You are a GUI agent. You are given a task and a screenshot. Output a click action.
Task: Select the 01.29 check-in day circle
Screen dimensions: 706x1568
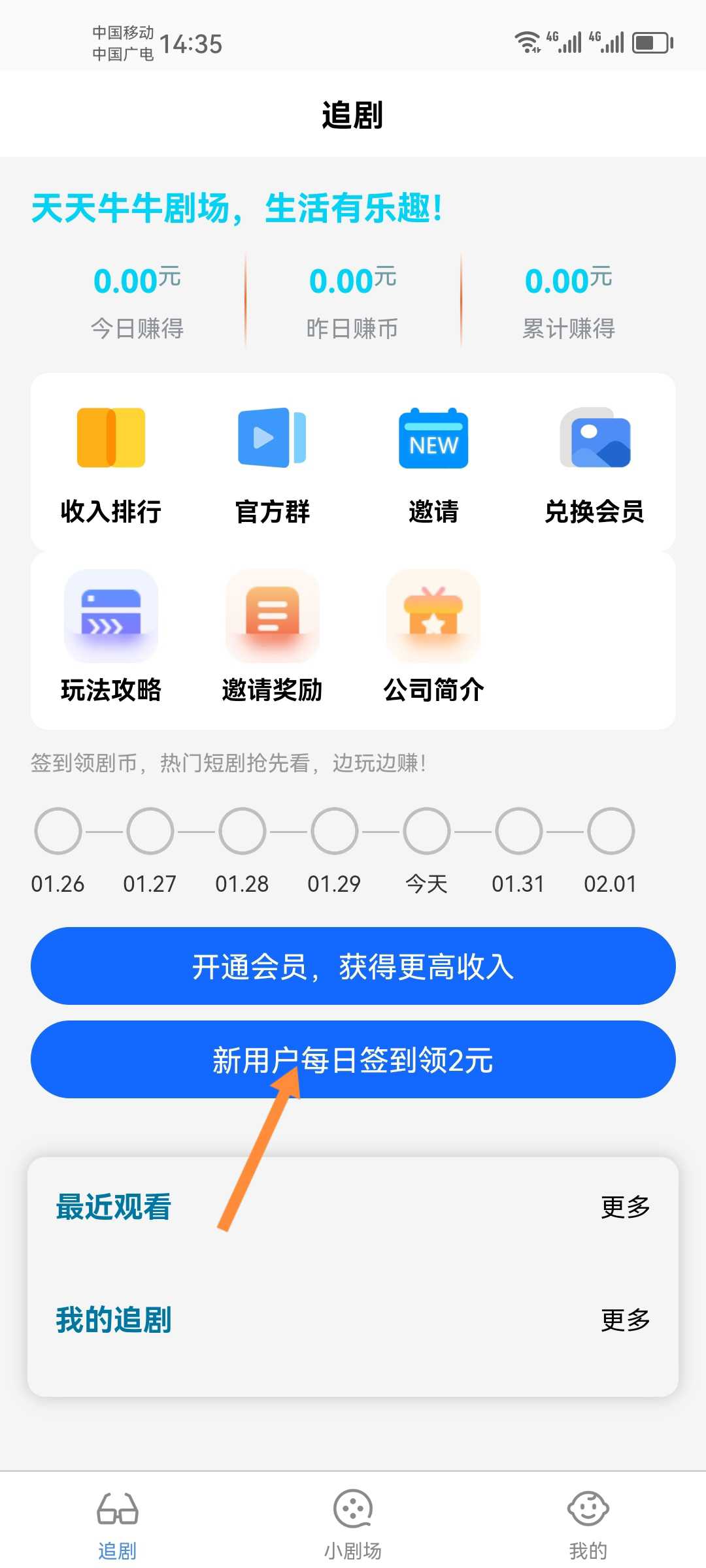coord(335,831)
